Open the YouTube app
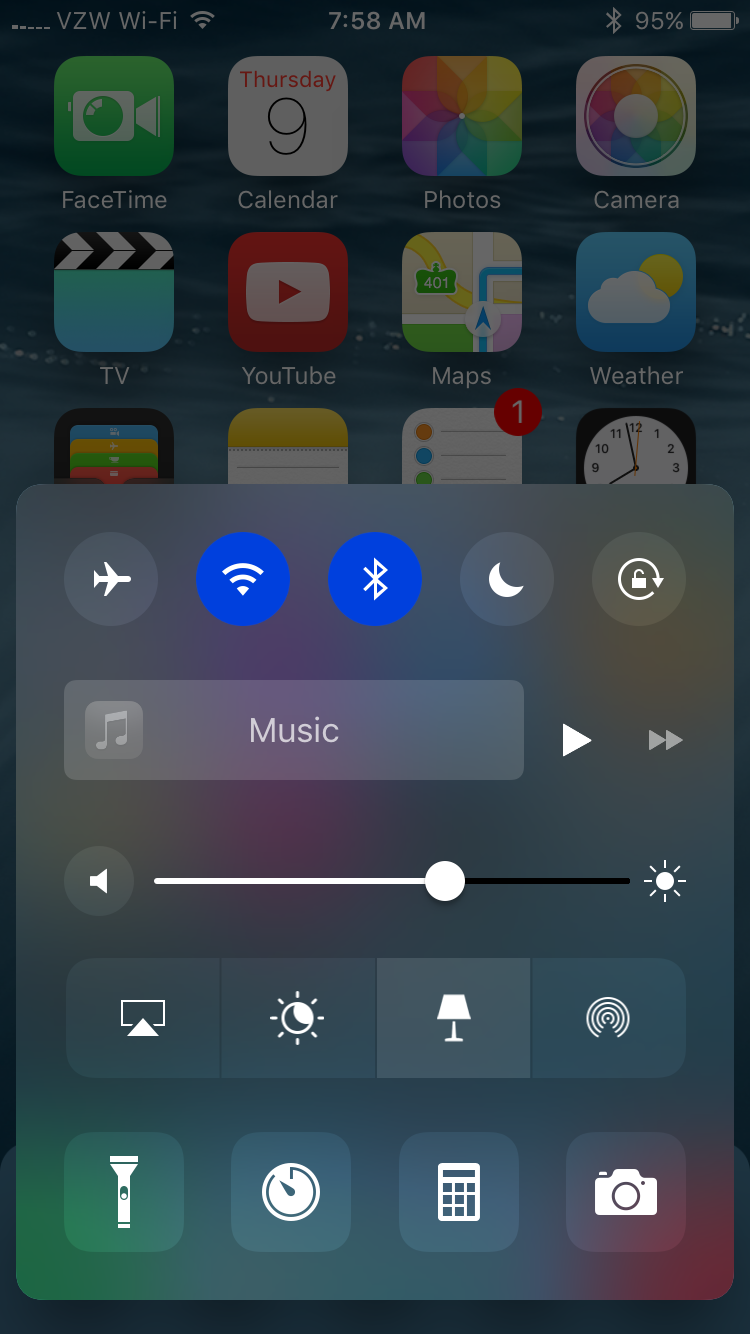 click(x=288, y=292)
